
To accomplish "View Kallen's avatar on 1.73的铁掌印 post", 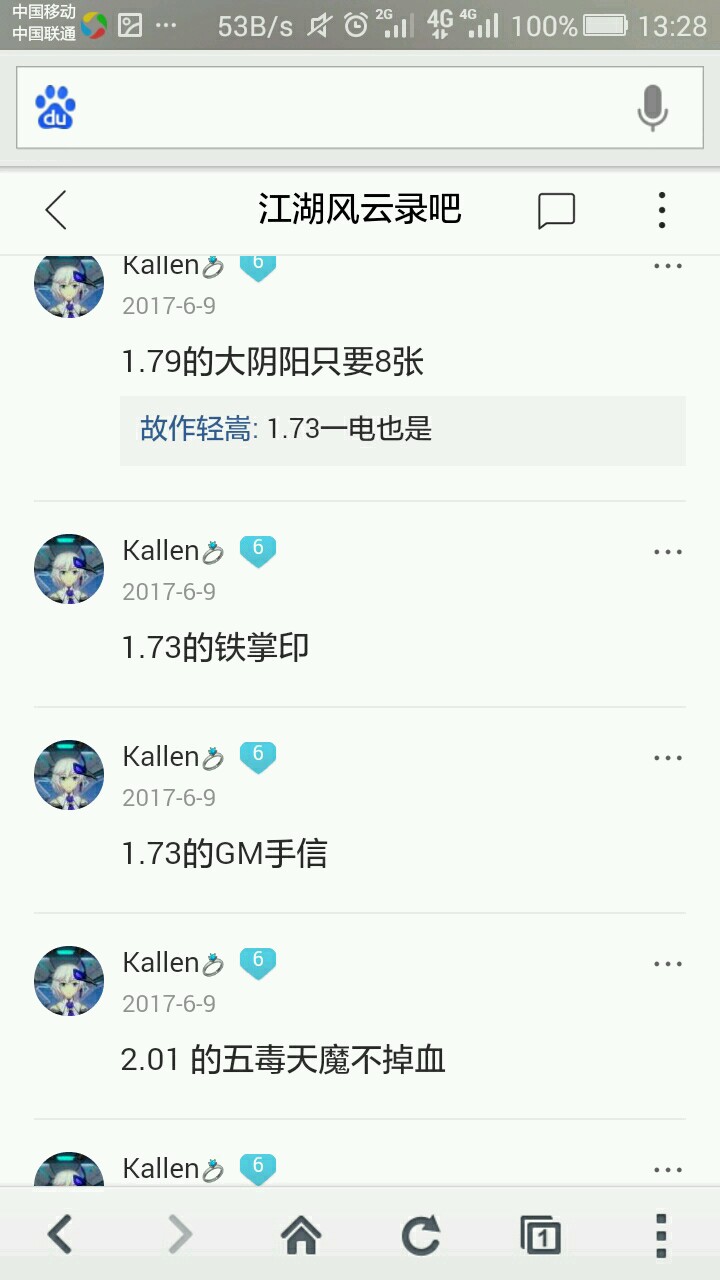I will click(69, 569).
